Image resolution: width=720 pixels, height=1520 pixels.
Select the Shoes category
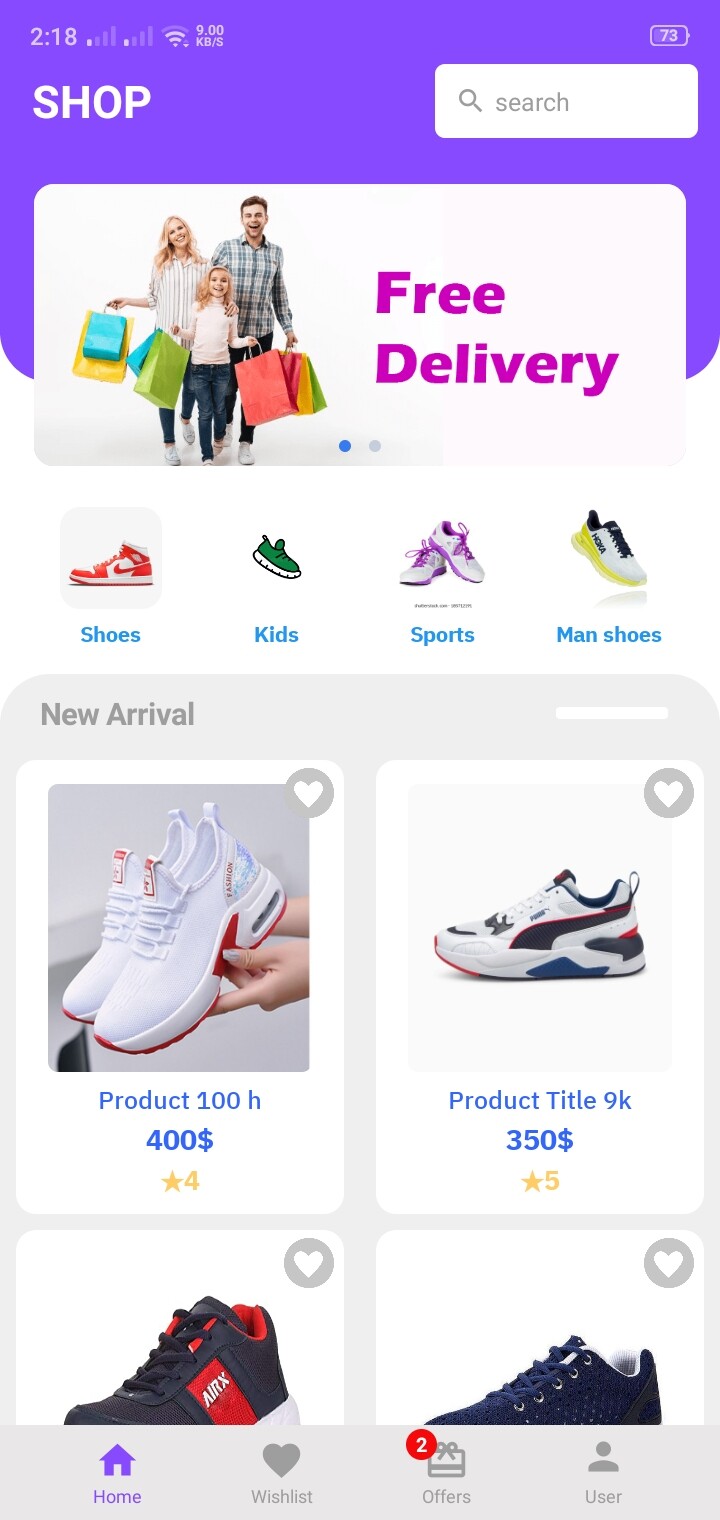coord(110,575)
